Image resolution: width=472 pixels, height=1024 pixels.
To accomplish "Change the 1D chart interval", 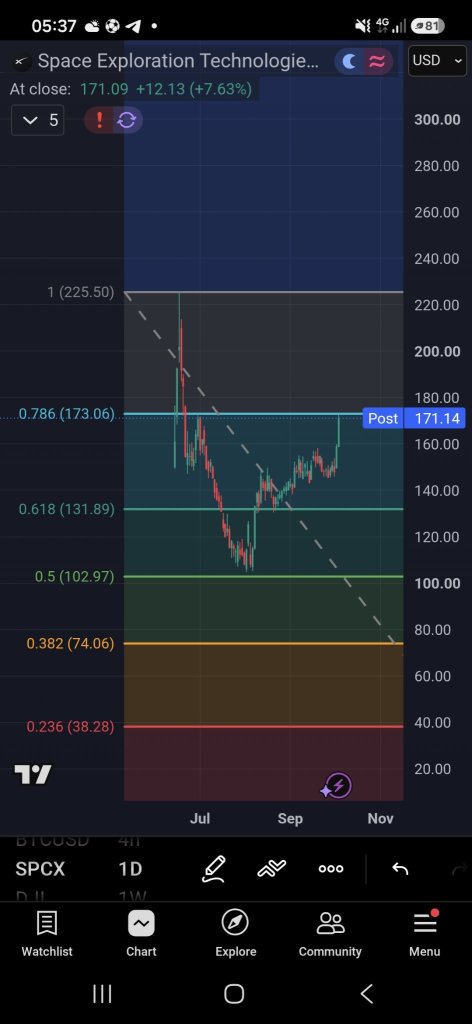I will click(x=130, y=869).
